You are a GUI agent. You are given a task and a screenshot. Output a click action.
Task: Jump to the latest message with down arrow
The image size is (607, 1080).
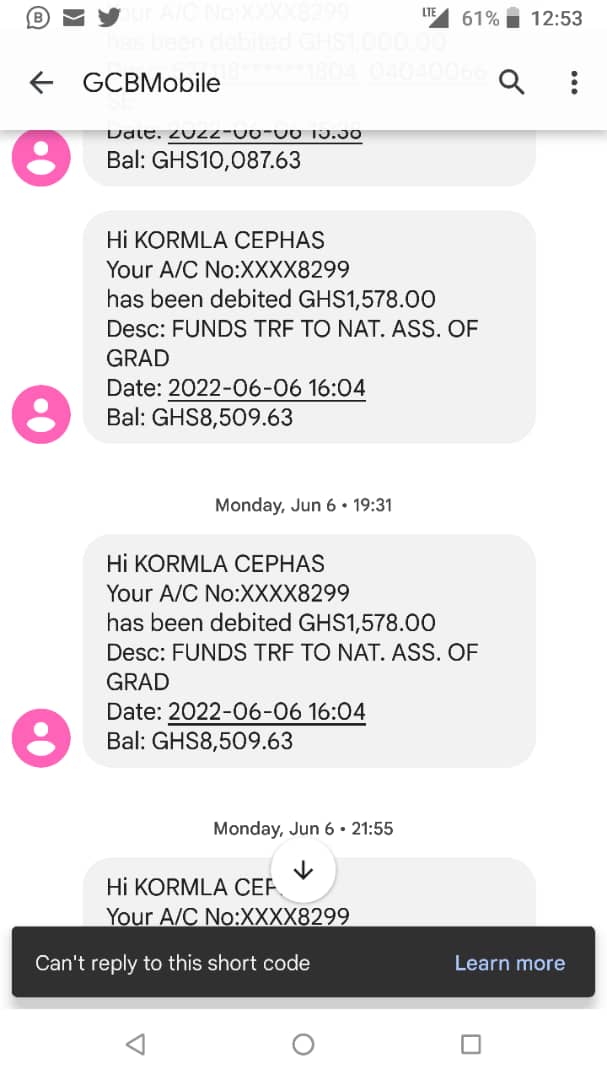click(303, 871)
